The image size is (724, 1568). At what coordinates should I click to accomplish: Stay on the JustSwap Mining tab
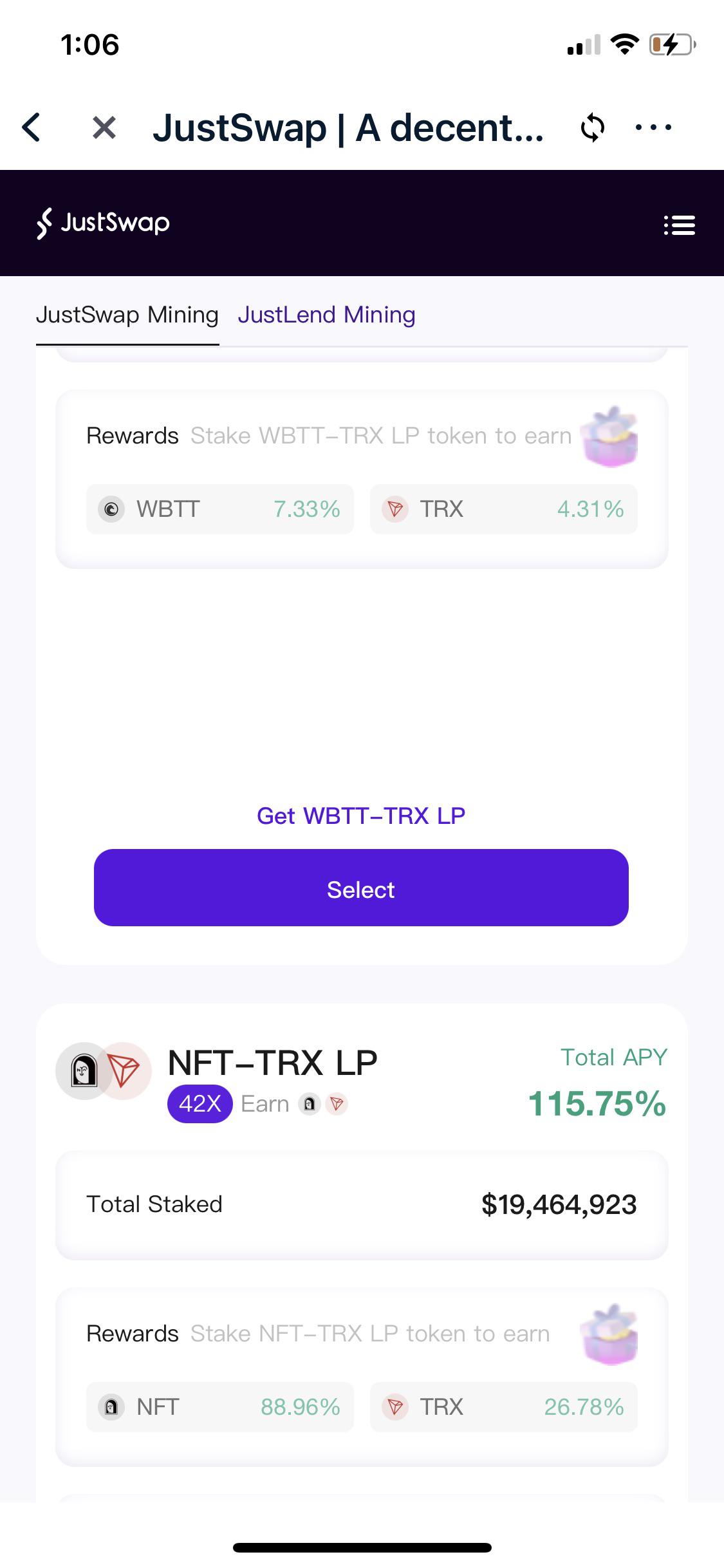[x=128, y=315]
